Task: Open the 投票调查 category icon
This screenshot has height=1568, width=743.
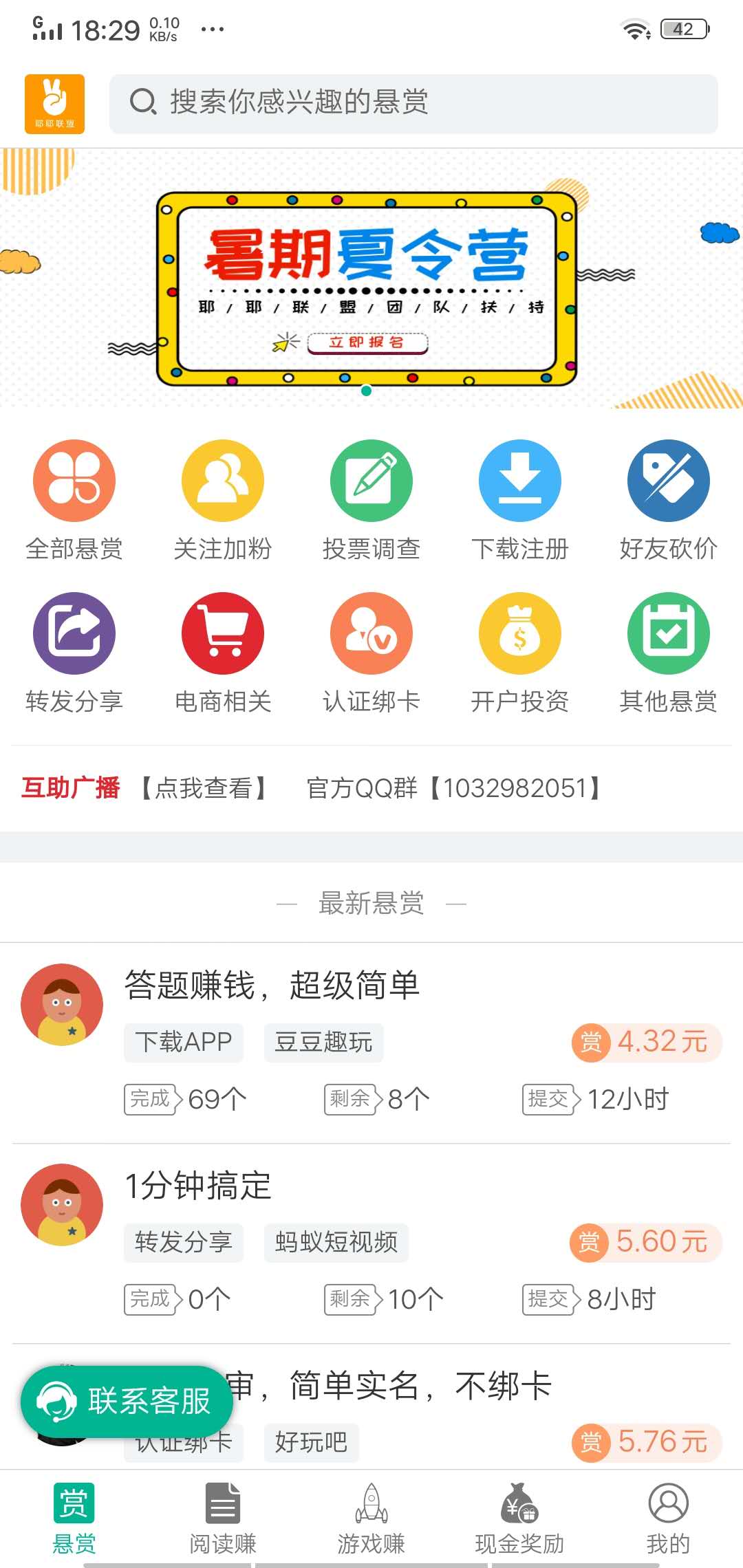Action: pos(370,480)
